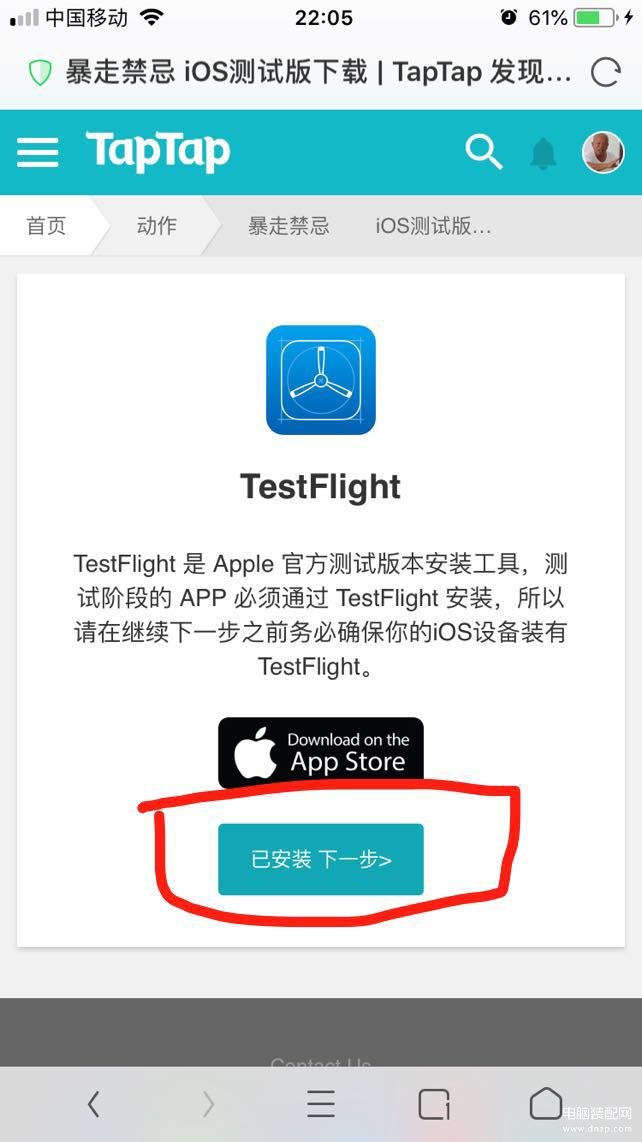Open TapTap search
The image size is (642, 1142).
pos(484,153)
